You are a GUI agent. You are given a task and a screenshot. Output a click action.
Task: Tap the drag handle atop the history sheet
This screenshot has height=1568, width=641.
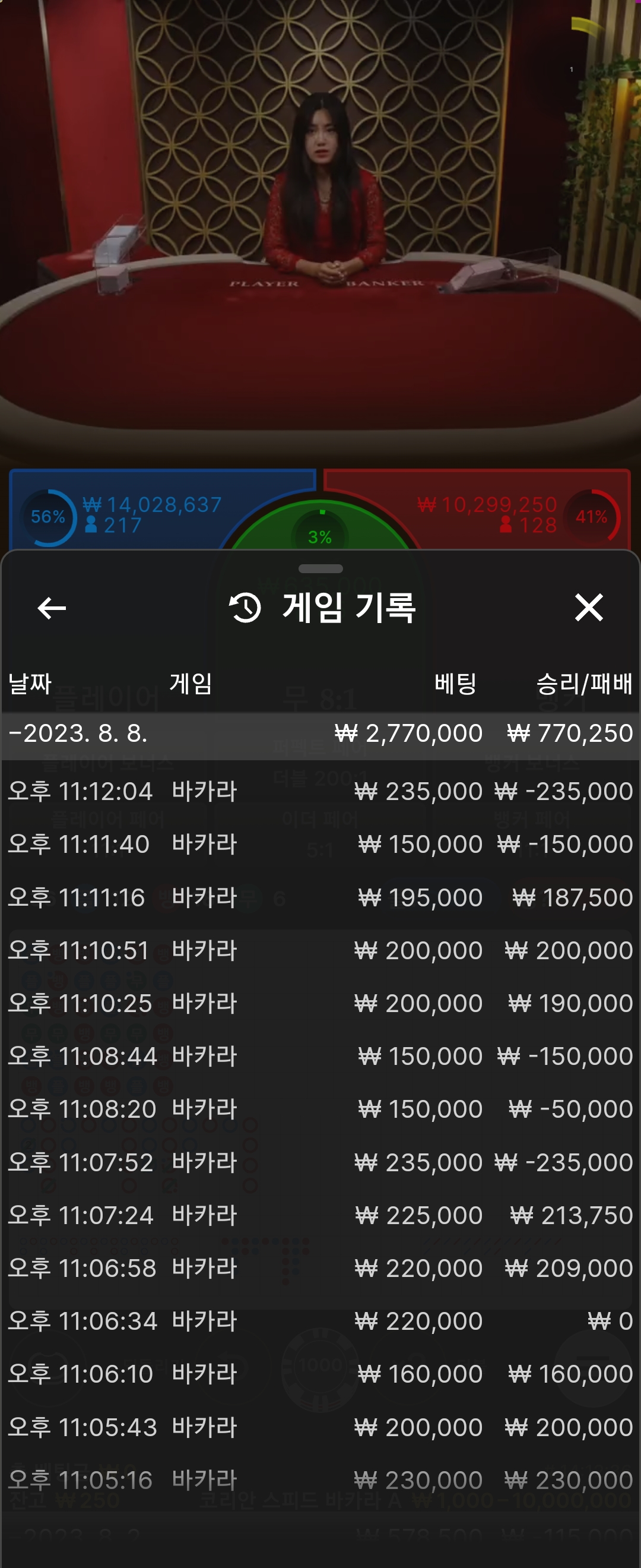tap(320, 568)
